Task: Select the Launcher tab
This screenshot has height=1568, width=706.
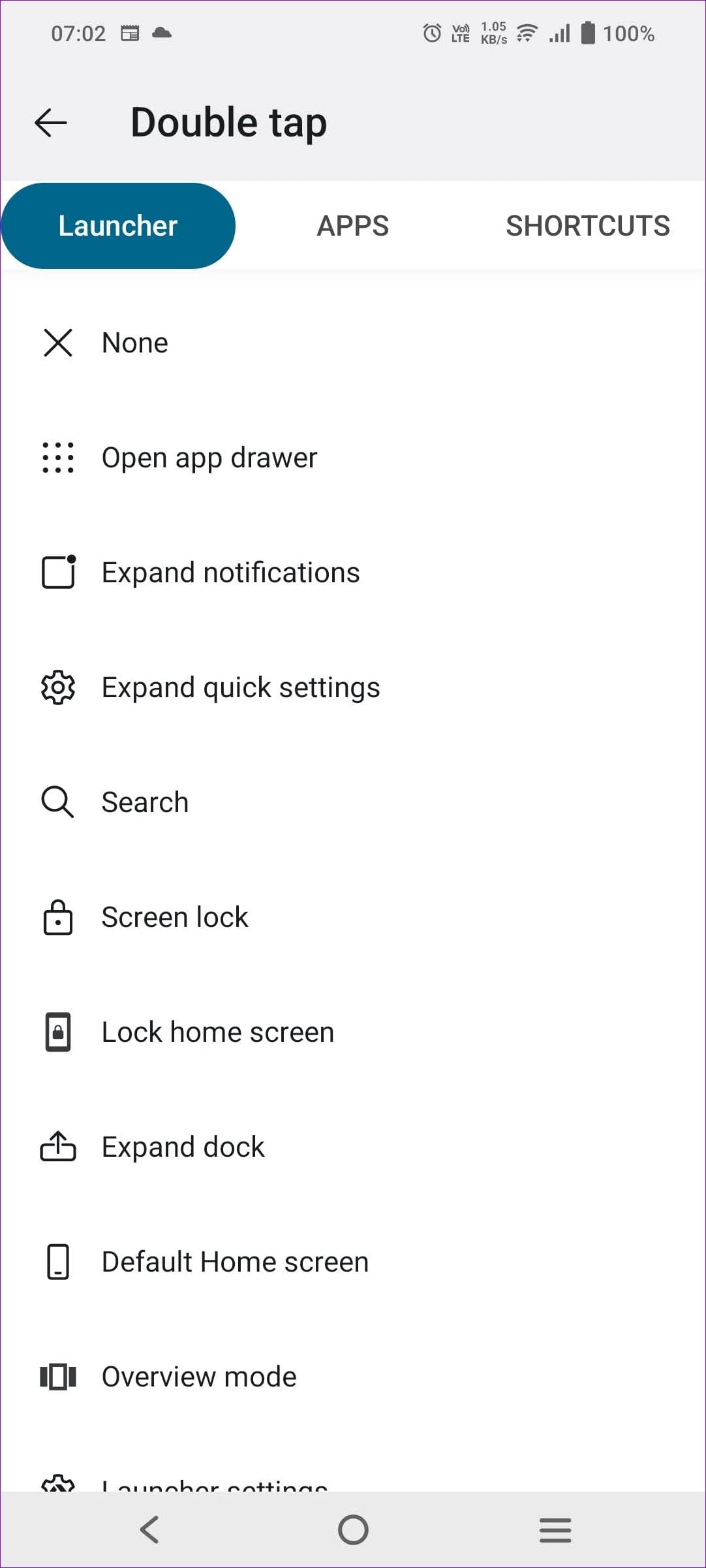Action: coord(118,226)
